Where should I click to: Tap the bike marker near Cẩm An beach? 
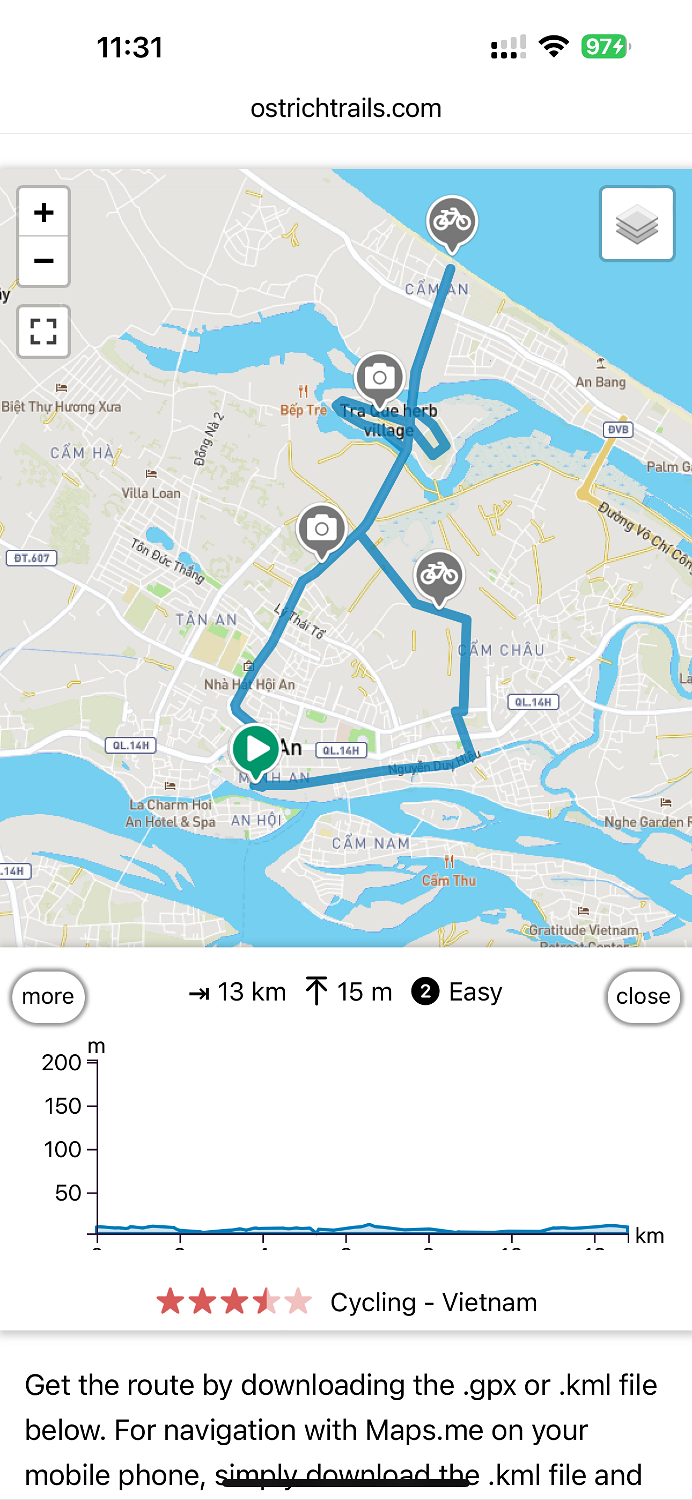pos(452,219)
